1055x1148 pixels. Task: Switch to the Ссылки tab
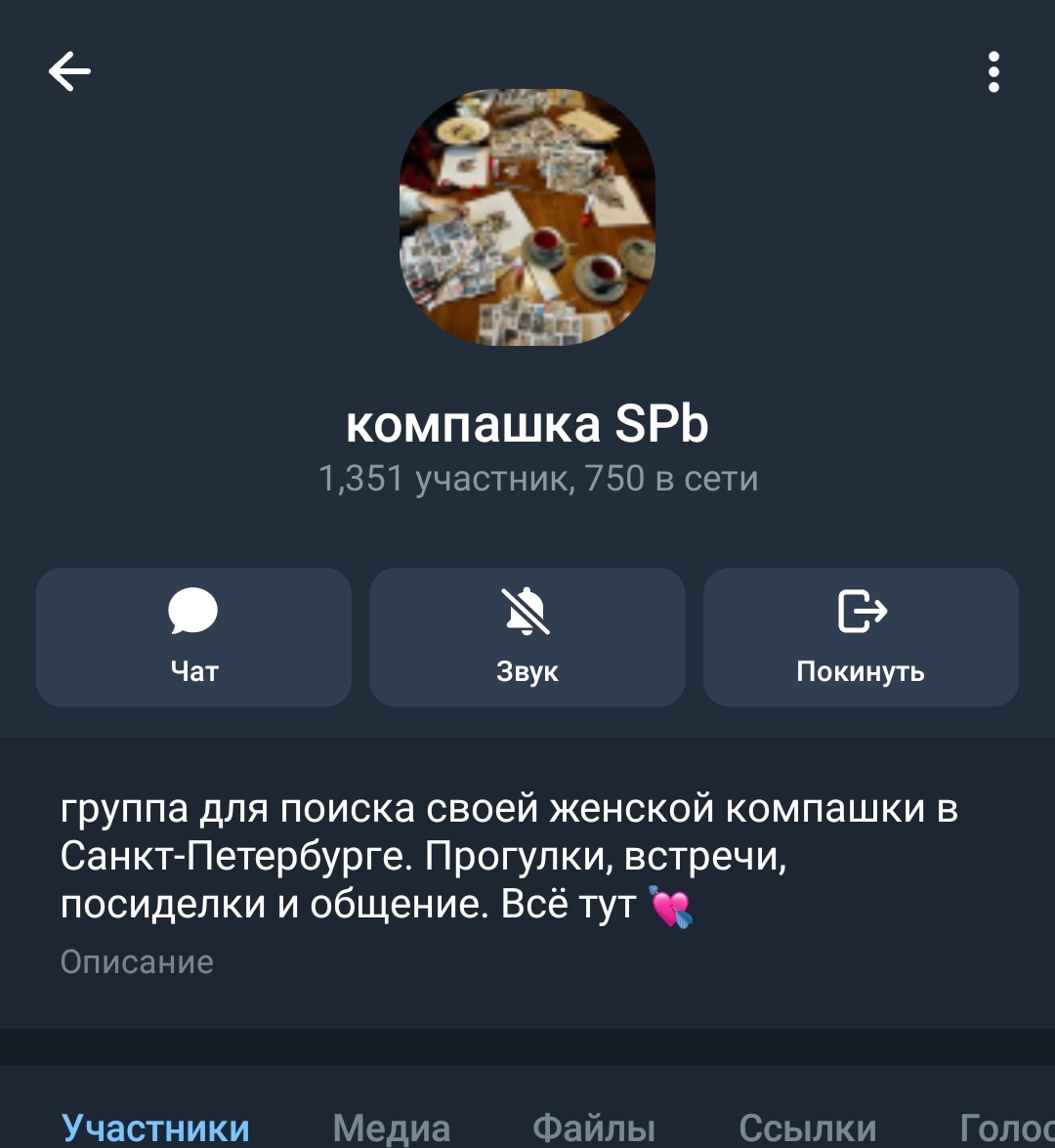(x=807, y=1127)
